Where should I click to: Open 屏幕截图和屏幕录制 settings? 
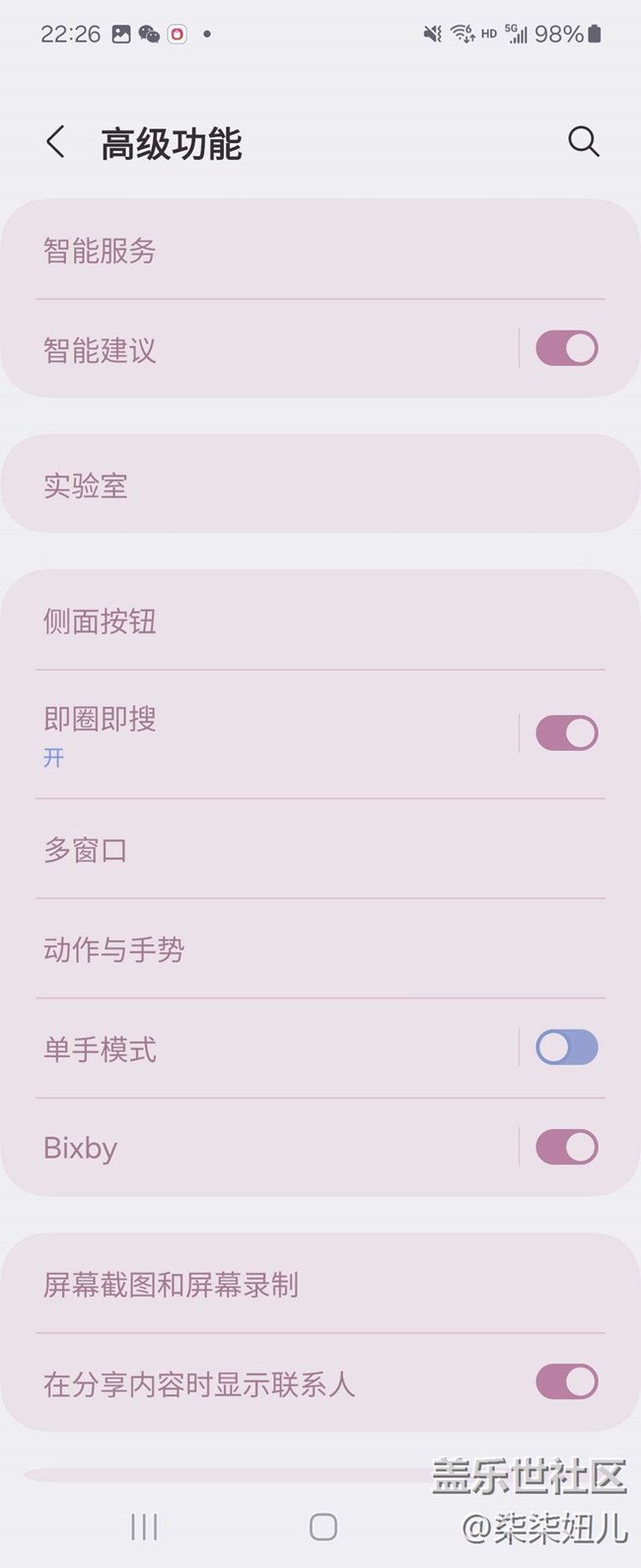point(320,1285)
